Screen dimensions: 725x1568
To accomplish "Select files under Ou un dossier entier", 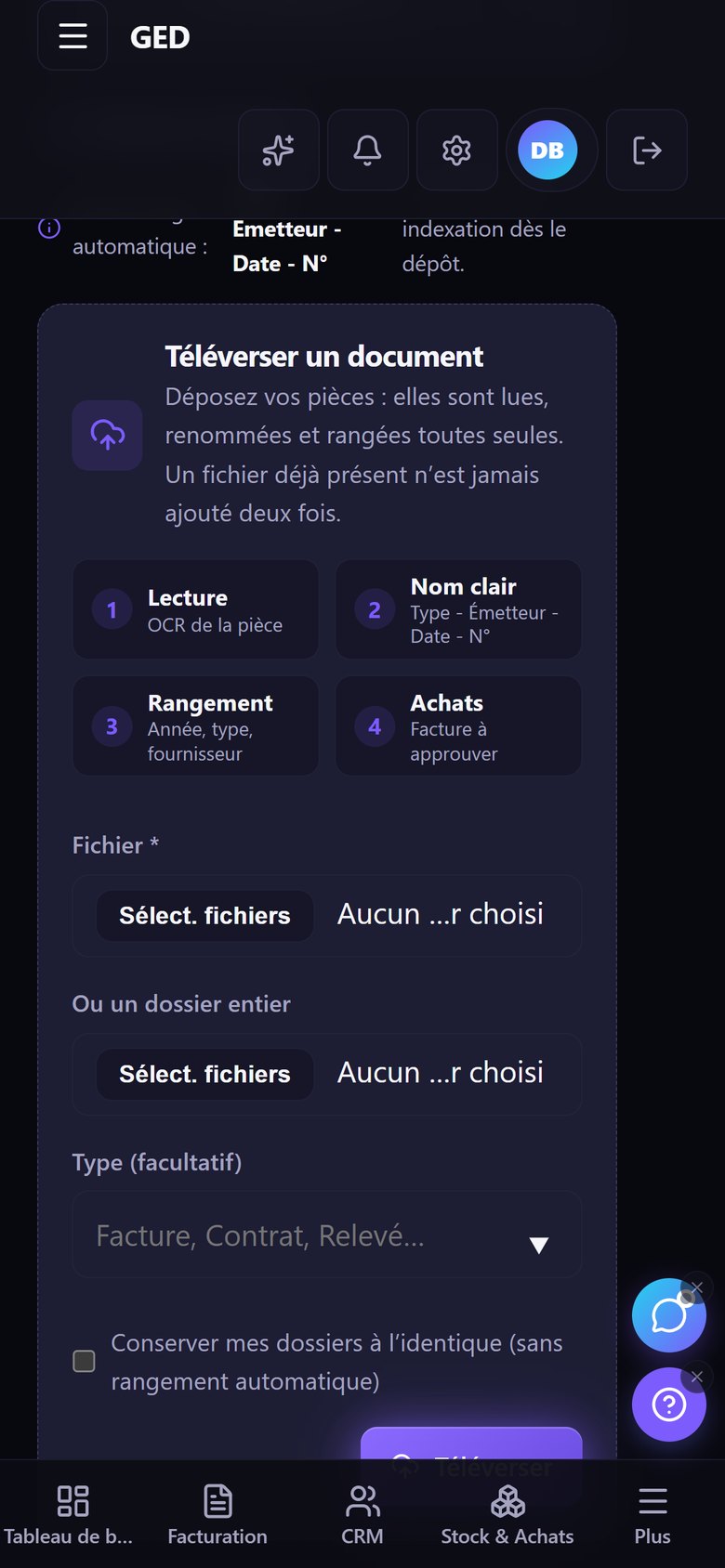I will 204,1075.
